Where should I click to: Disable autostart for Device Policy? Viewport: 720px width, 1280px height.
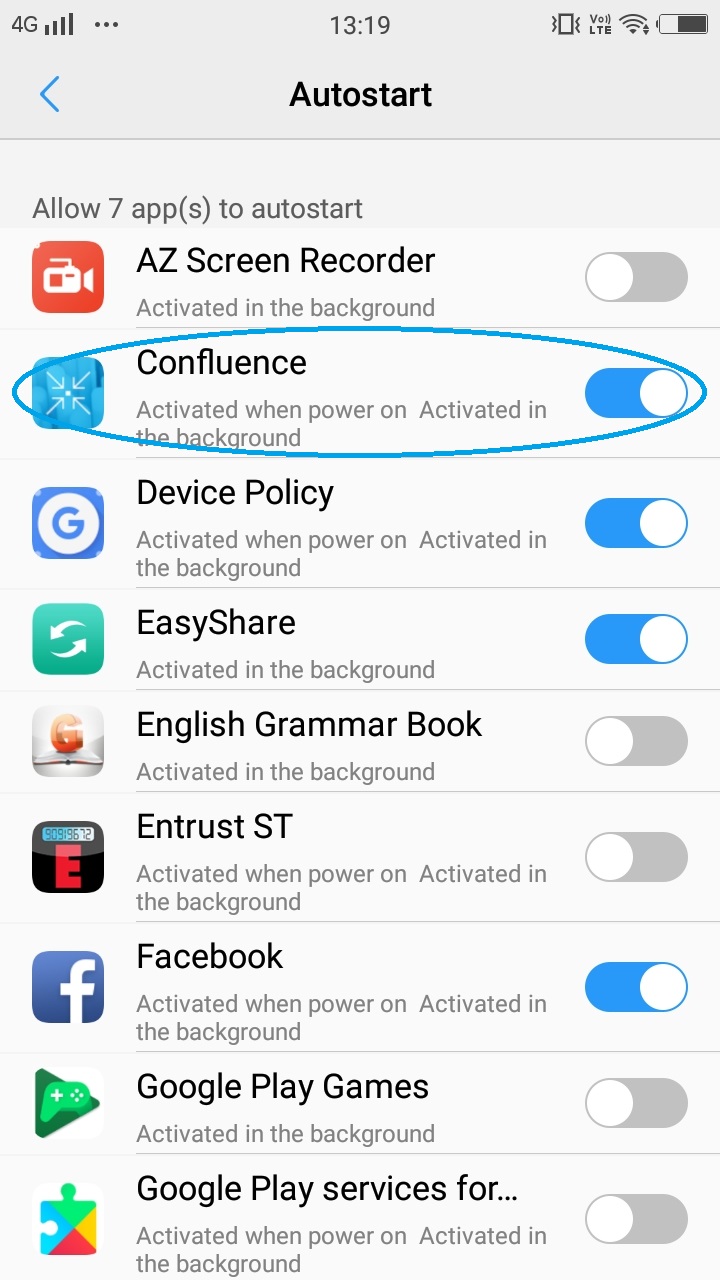pos(636,523)
